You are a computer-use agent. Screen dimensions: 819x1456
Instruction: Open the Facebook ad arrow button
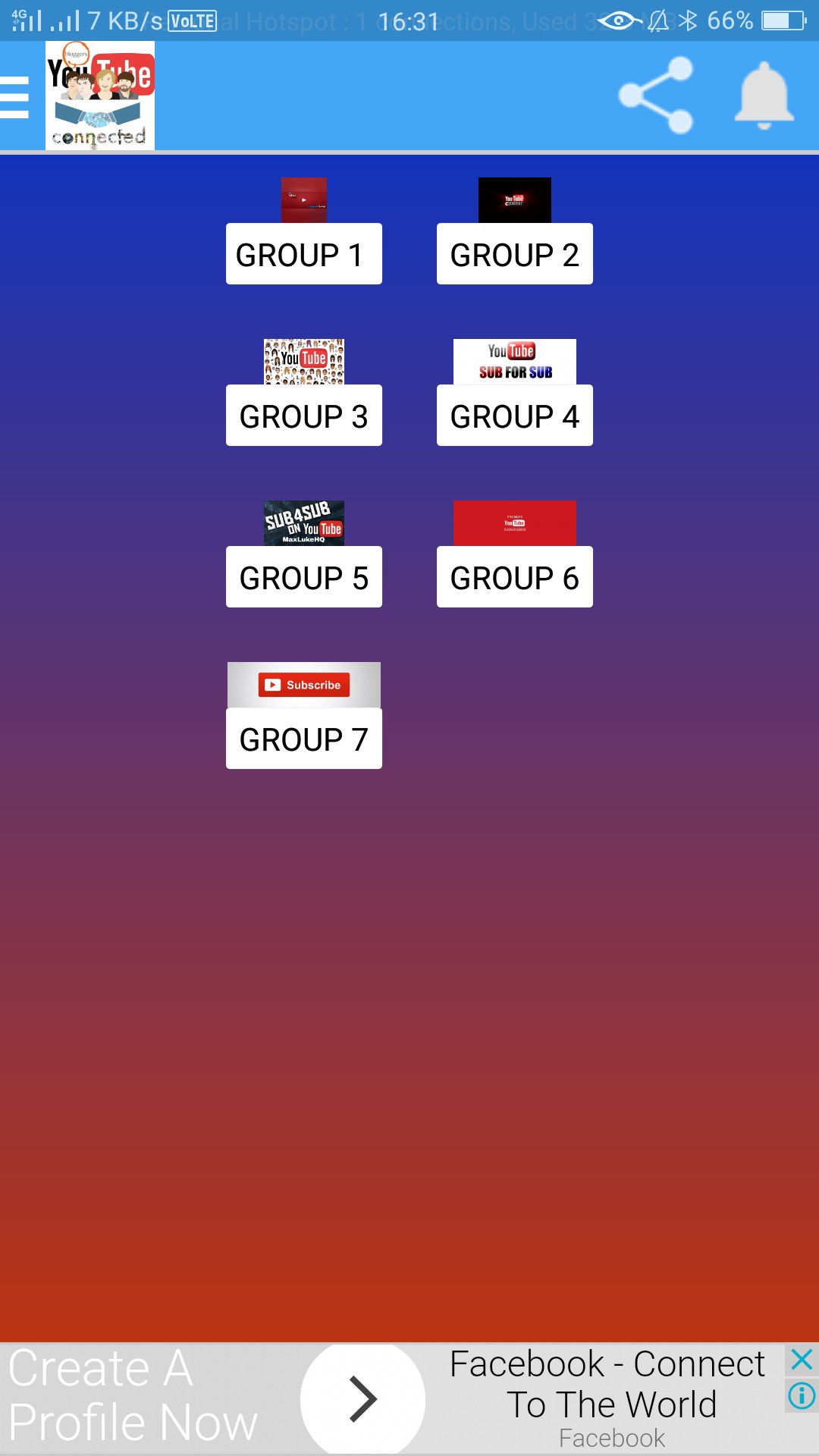[362, 1399]
